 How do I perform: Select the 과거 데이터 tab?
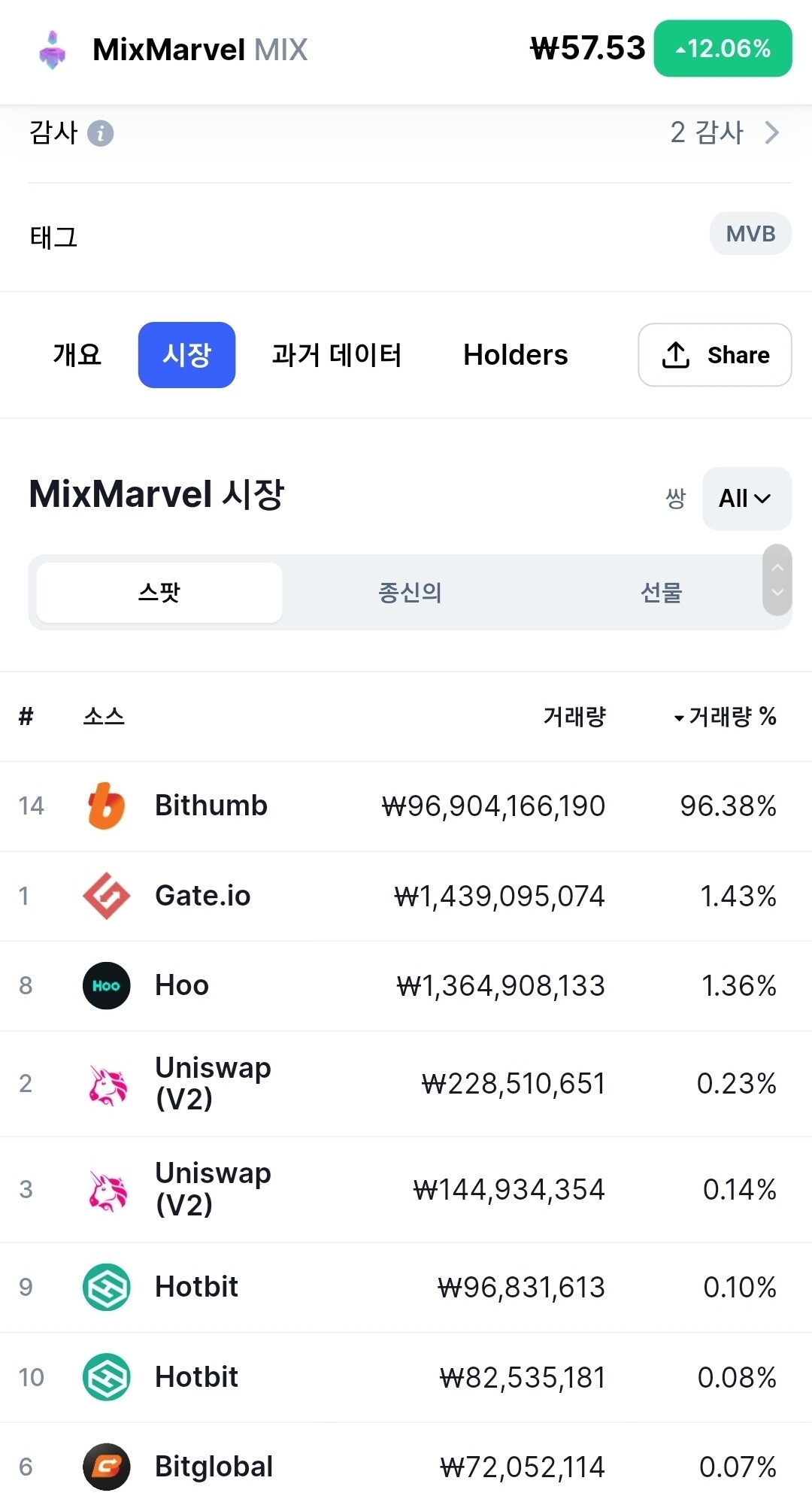(336, 354)
